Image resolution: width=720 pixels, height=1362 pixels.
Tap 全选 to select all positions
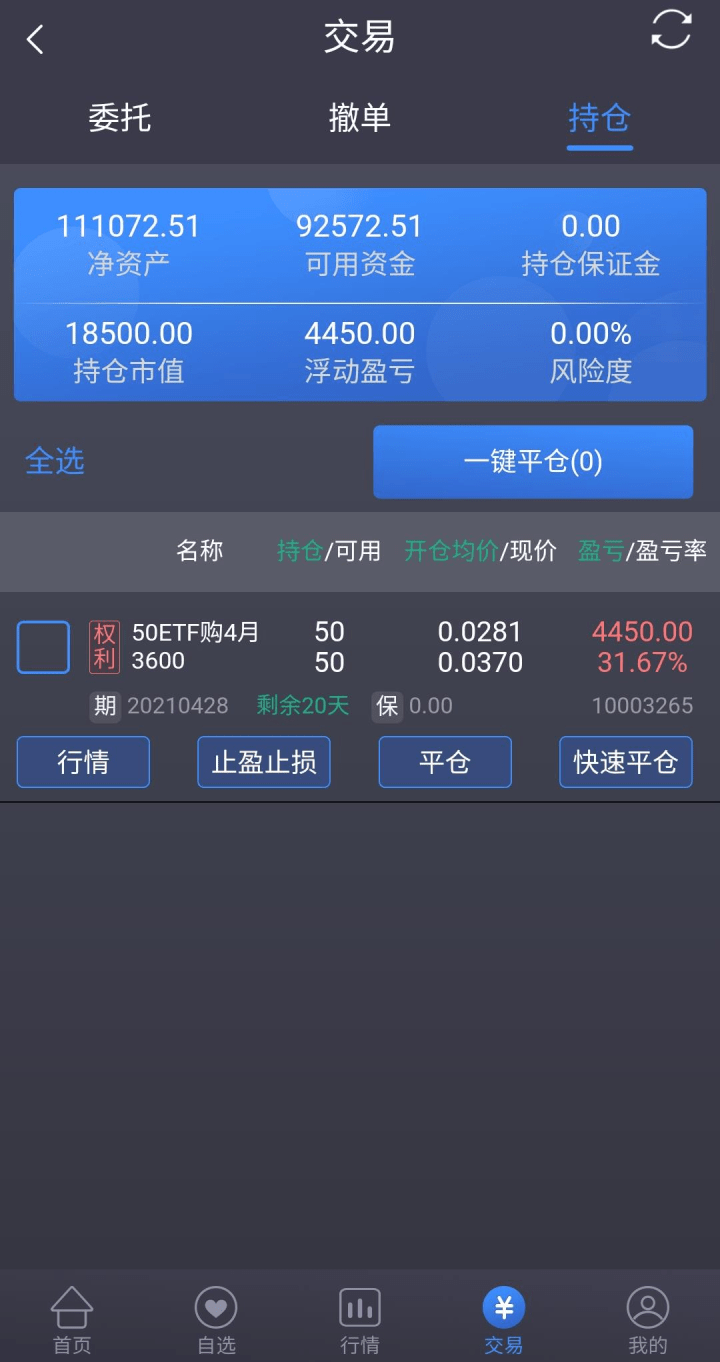55,461
